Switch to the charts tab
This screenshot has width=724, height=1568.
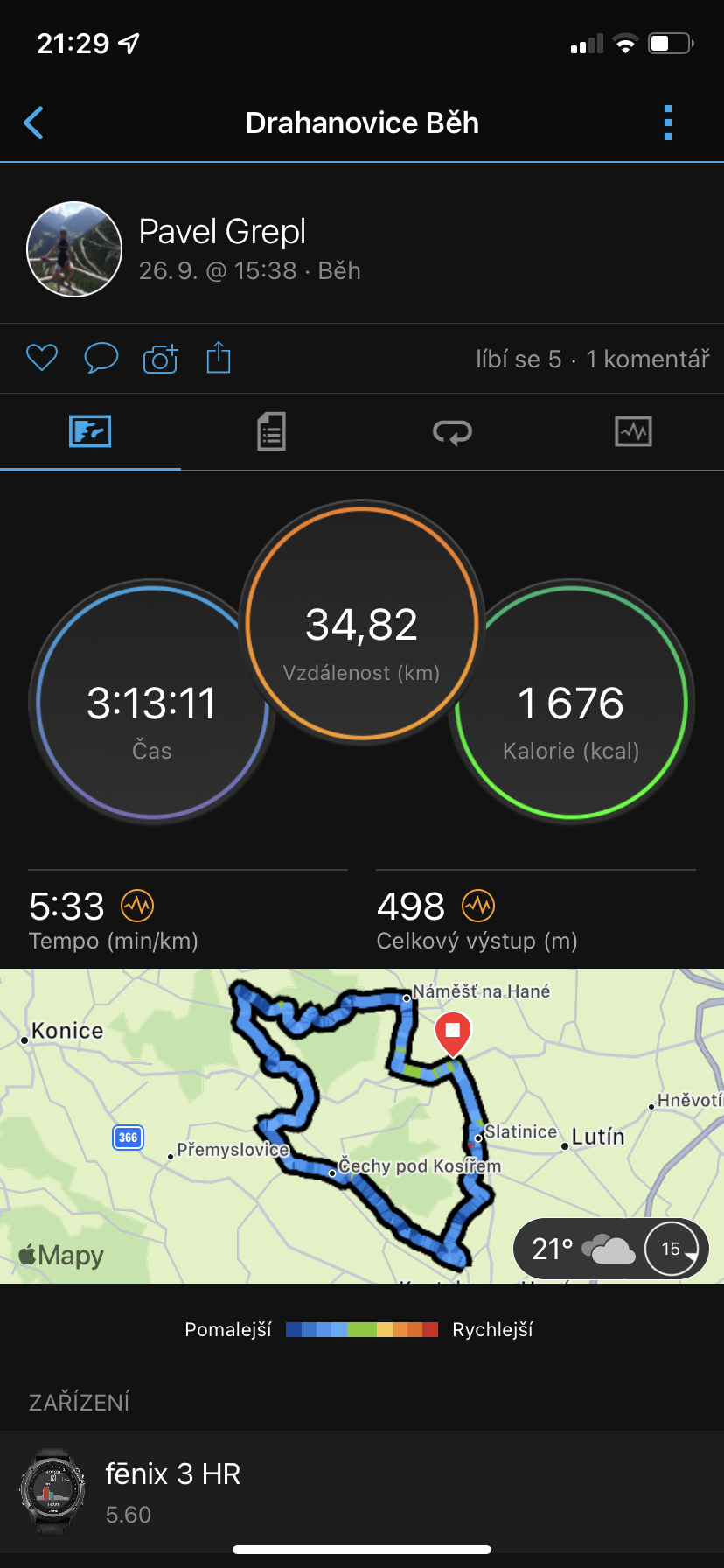tap(633, 431)
